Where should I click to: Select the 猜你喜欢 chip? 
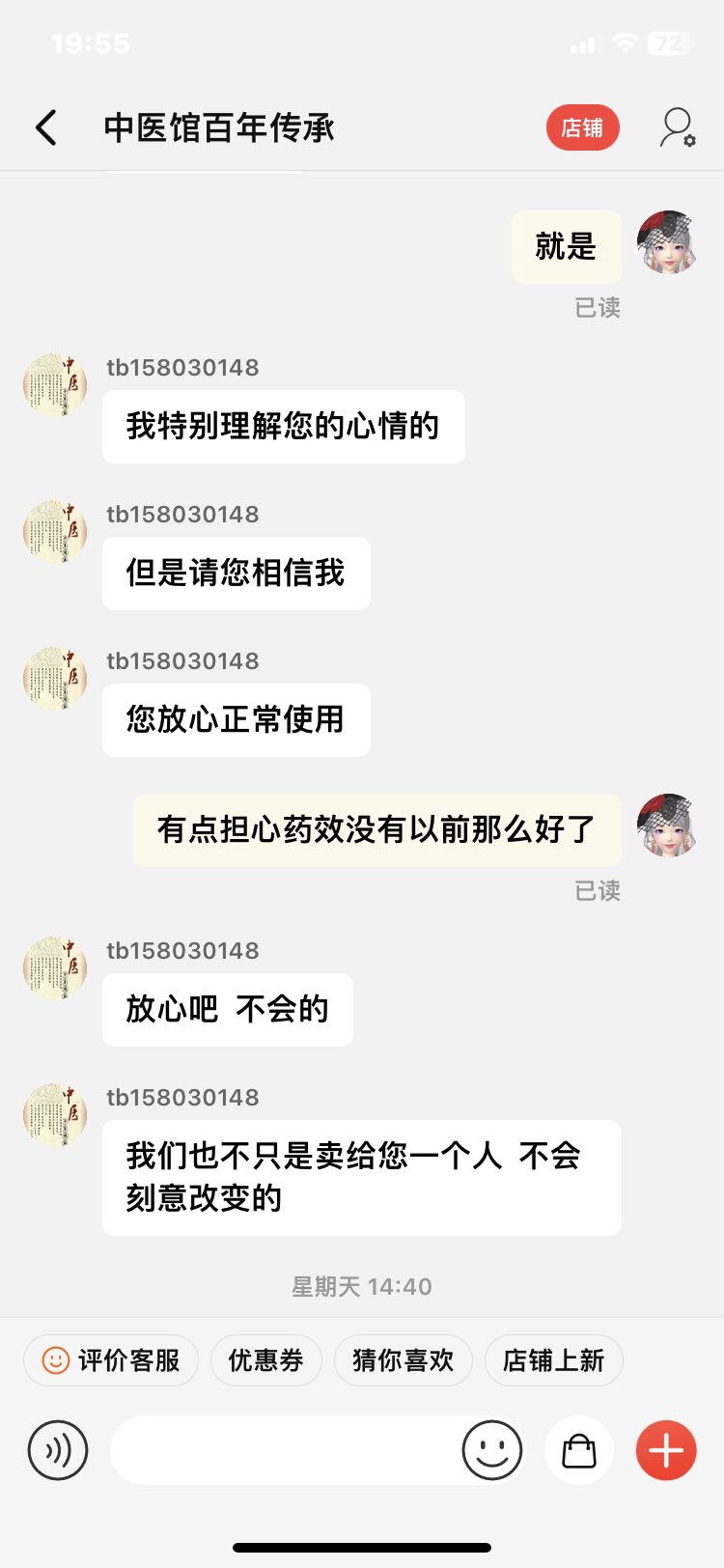click(x=403, y=1360)
